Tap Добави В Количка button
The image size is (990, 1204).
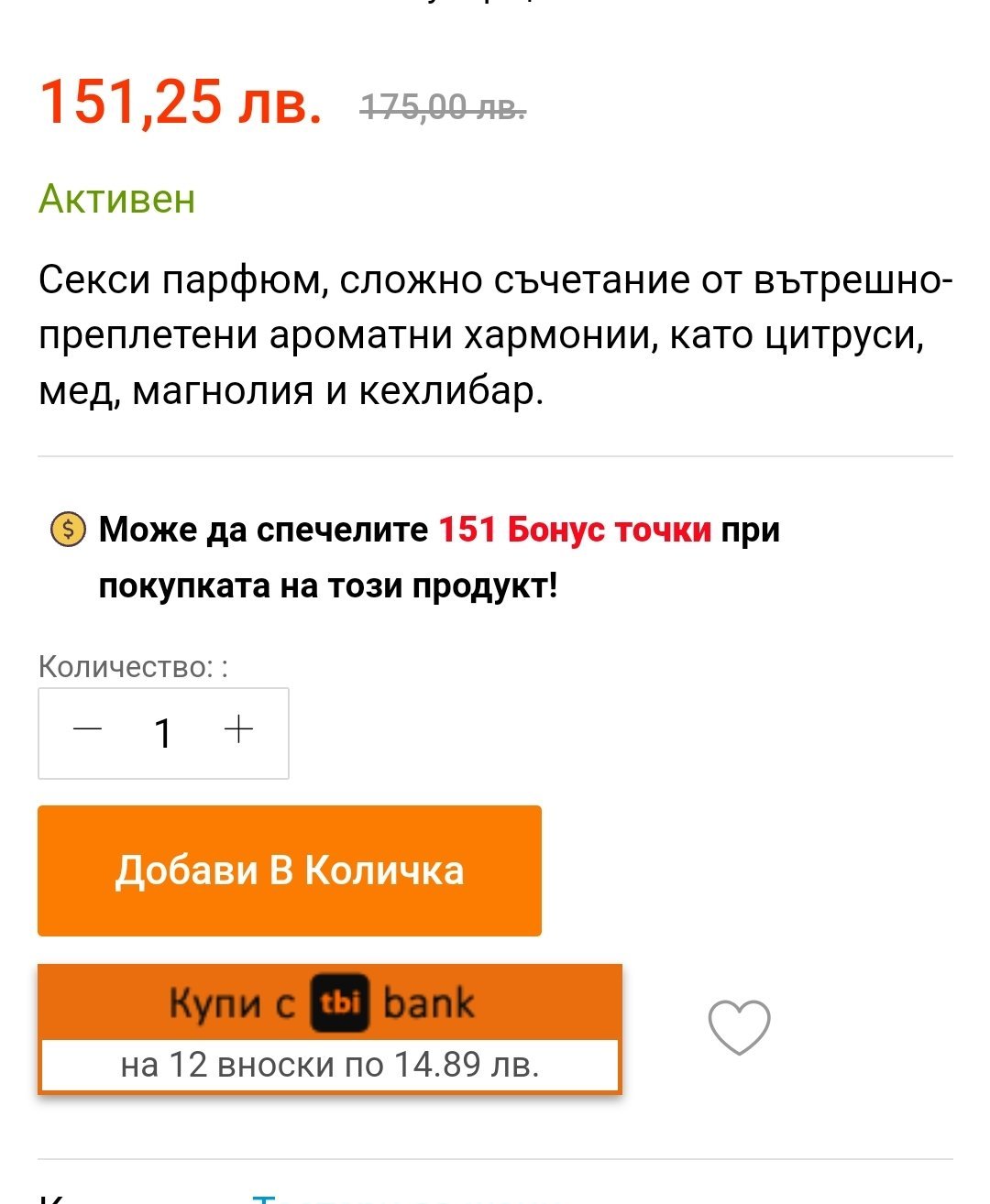(290, 870)
